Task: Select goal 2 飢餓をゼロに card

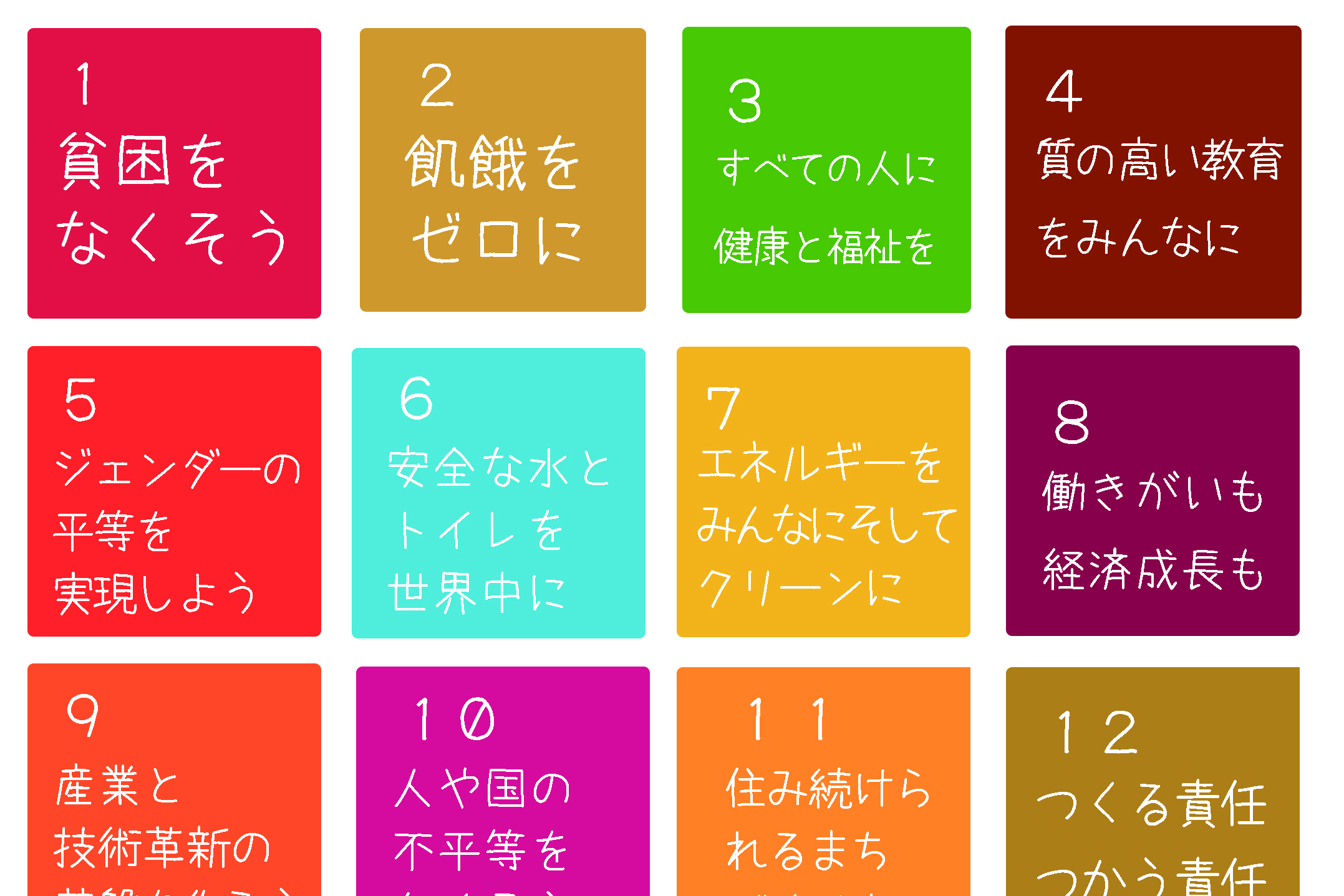Action: click(503, 170)
